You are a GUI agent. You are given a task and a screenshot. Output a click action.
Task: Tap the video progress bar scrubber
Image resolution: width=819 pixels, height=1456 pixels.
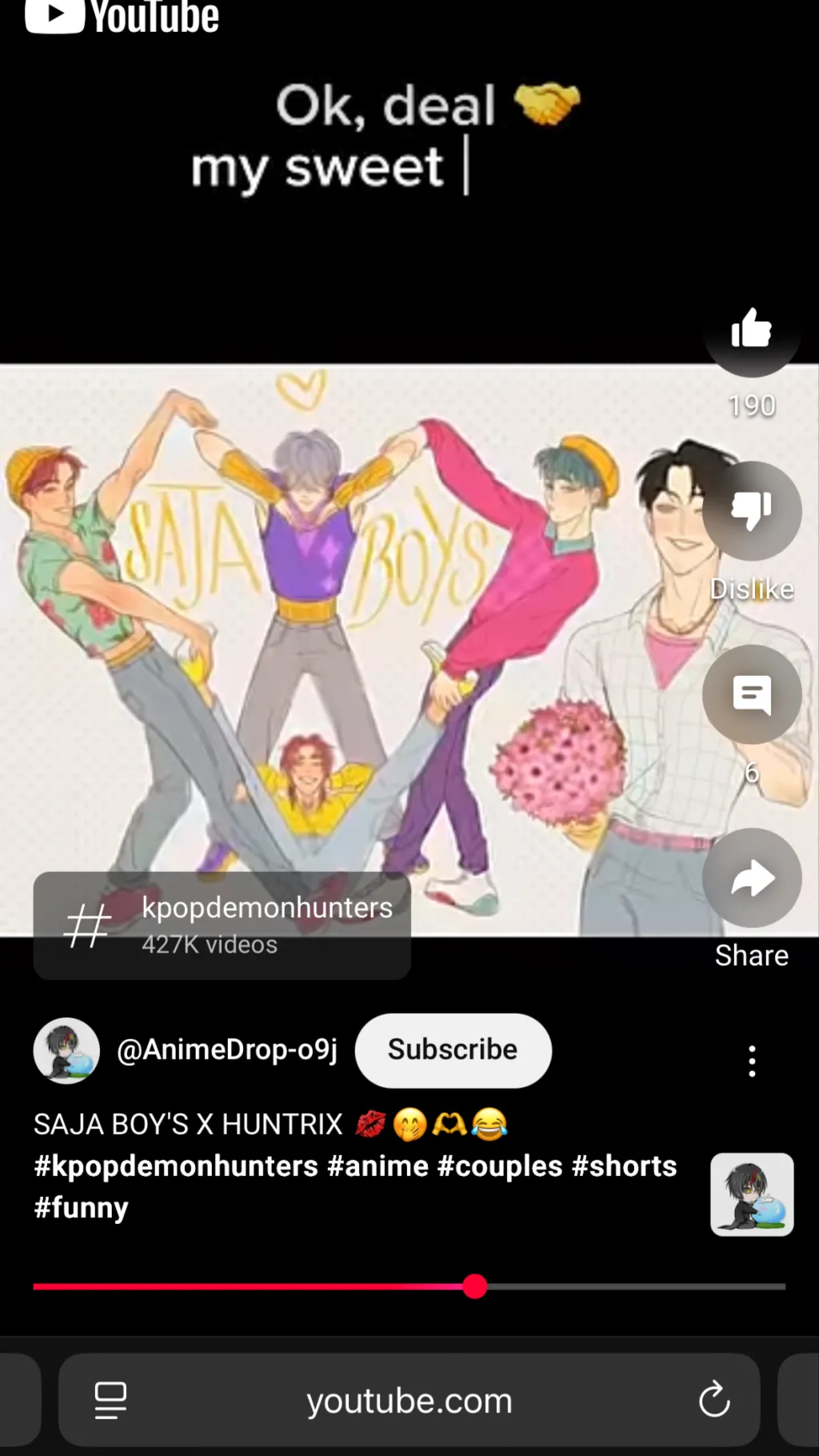pyautogui.click(x=475, y=1286)
